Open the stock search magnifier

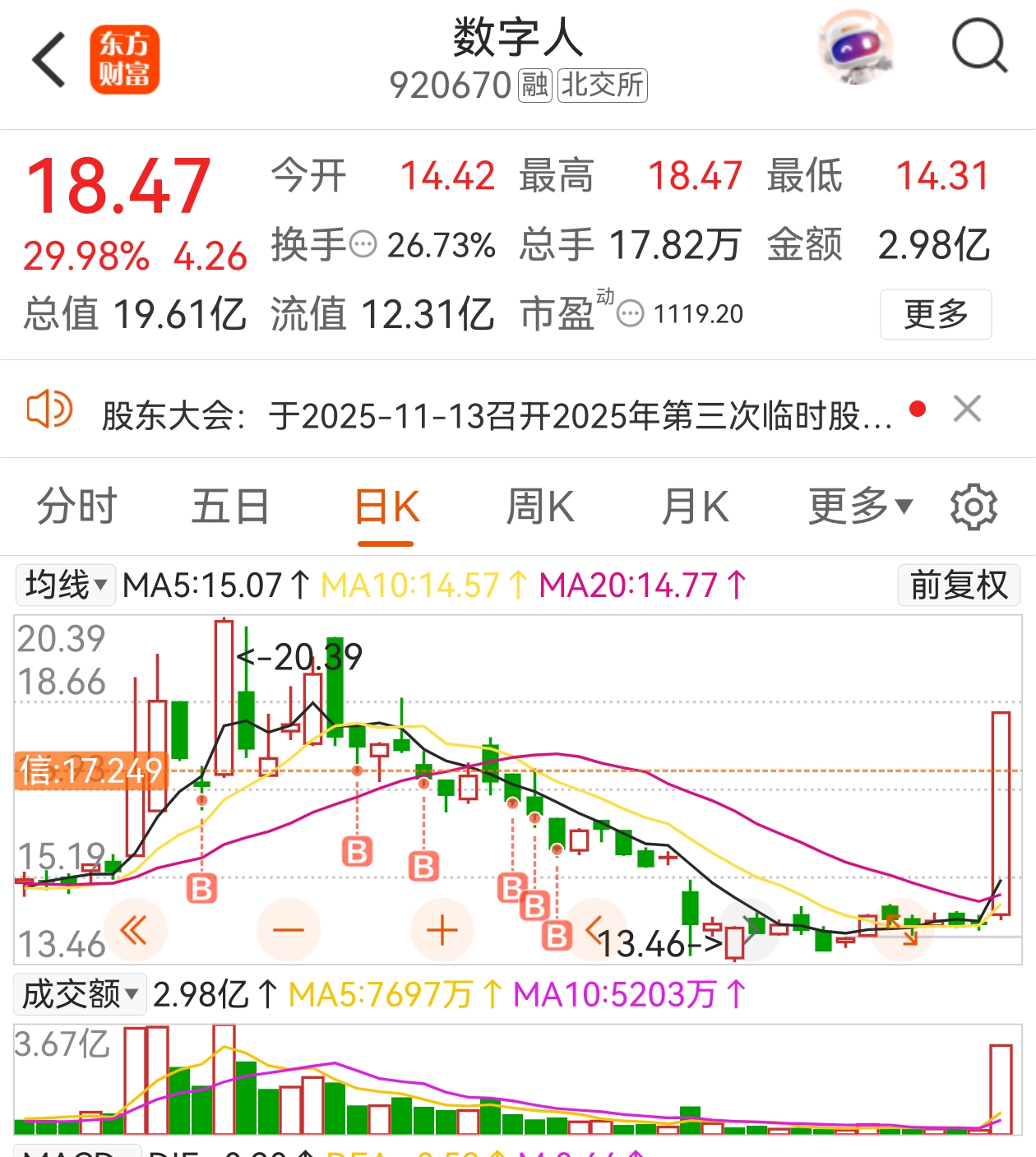click(x=978, y=48)
